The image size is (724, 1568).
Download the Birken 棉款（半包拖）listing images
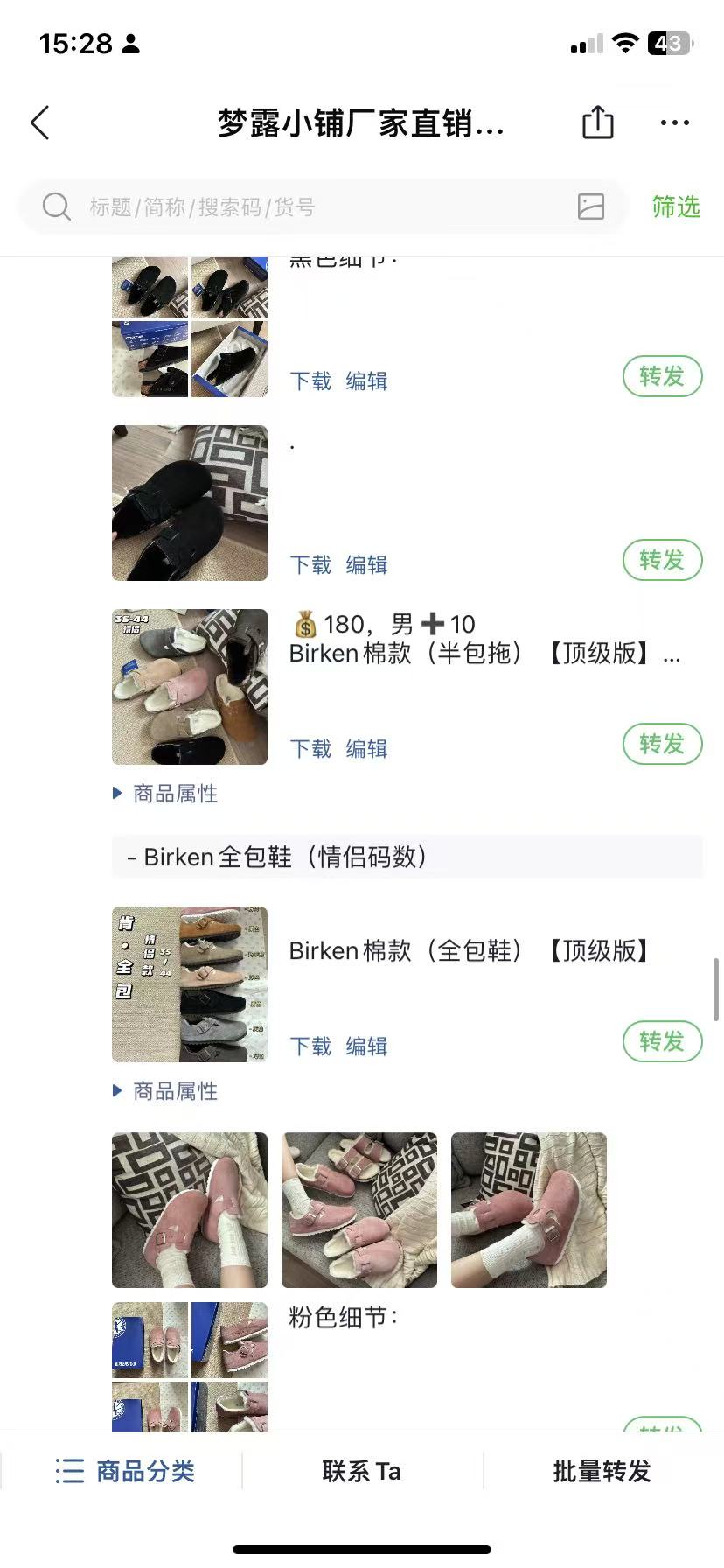[x=310, y=749]
